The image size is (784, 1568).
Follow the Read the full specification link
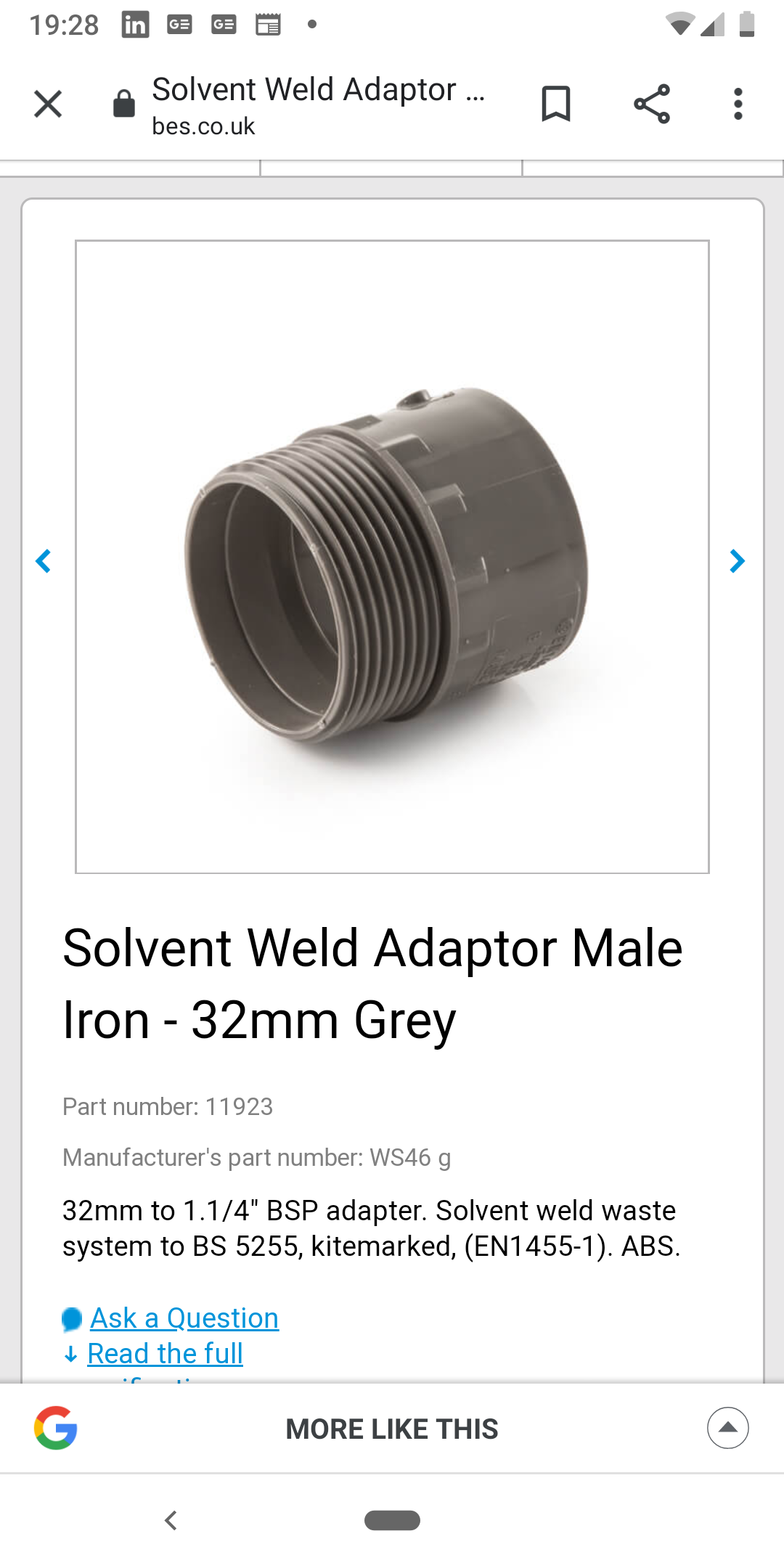click(x=165, y=1355)
